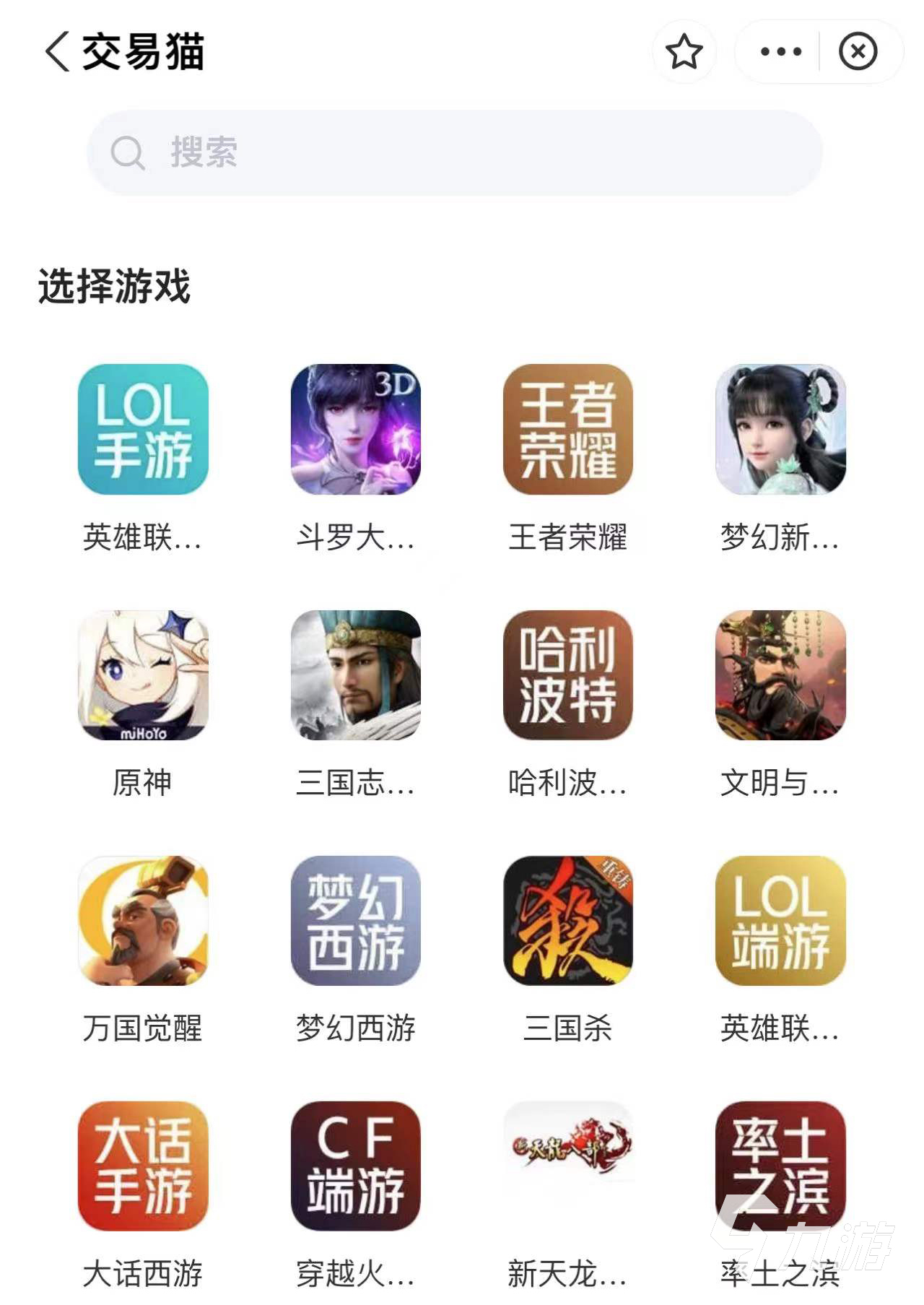Open the three-dot more menu
The width and height of the screenshot is (924, 1305).
pos(781,52)
